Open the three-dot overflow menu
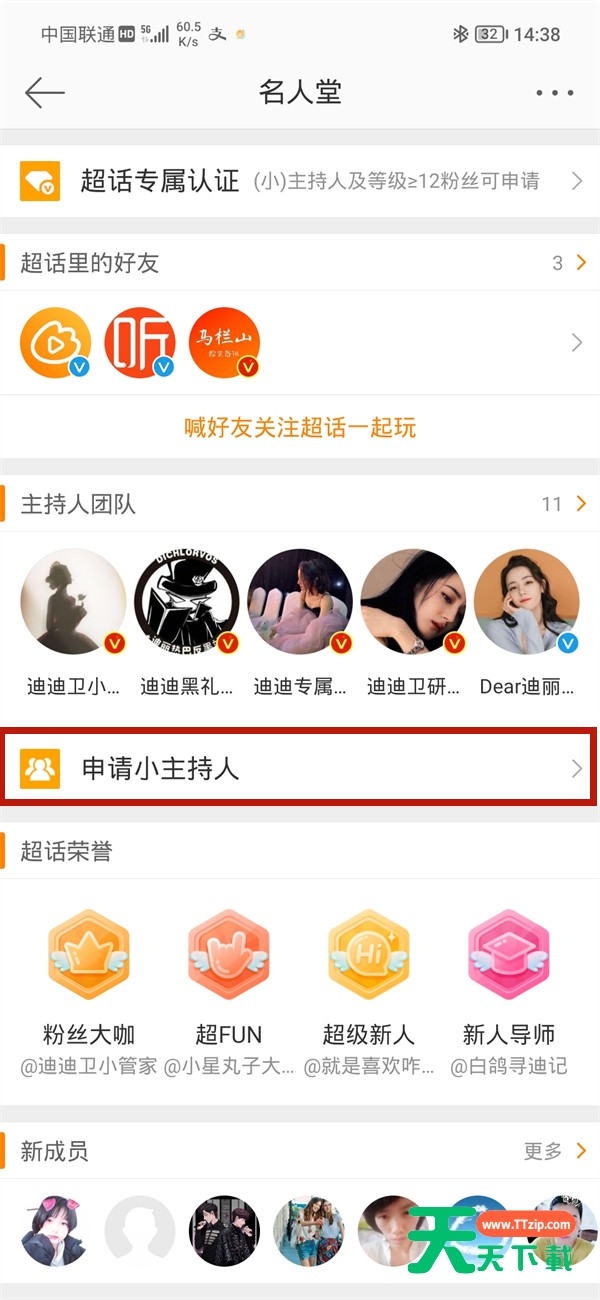600x1300 pixels. (554, 93)
